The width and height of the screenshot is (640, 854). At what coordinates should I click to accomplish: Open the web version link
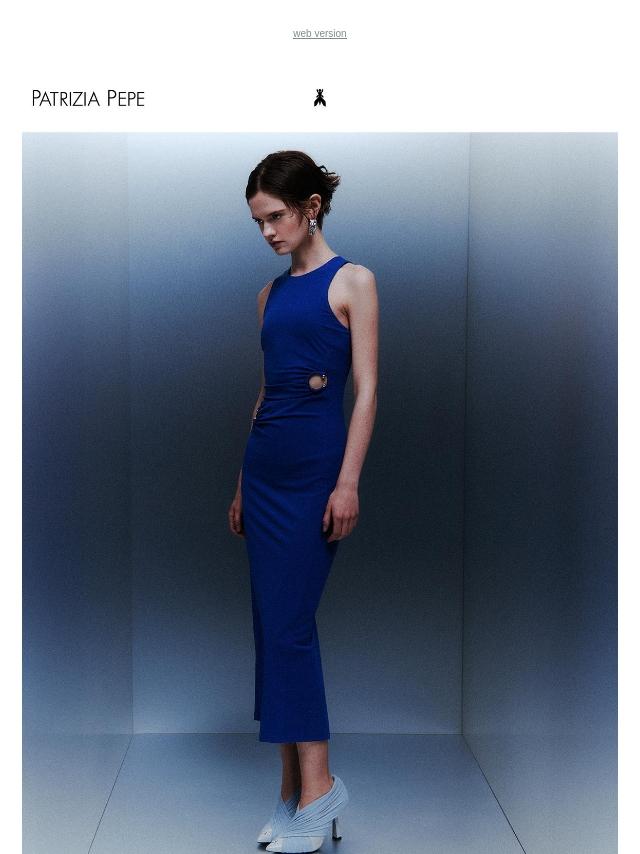click(319, 34)
